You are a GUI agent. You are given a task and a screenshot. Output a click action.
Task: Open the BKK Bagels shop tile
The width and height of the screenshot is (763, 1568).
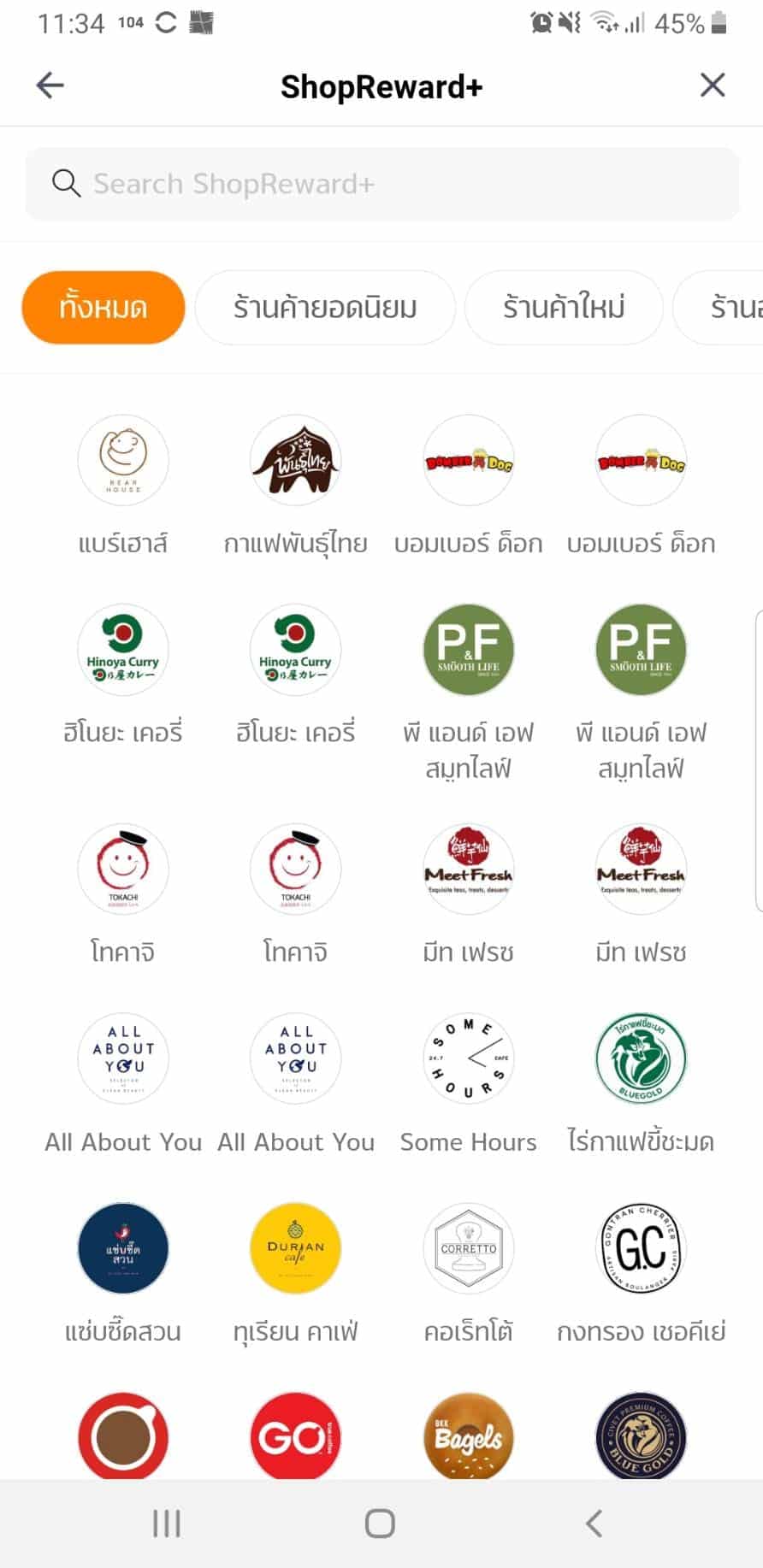click(469, 1436)
